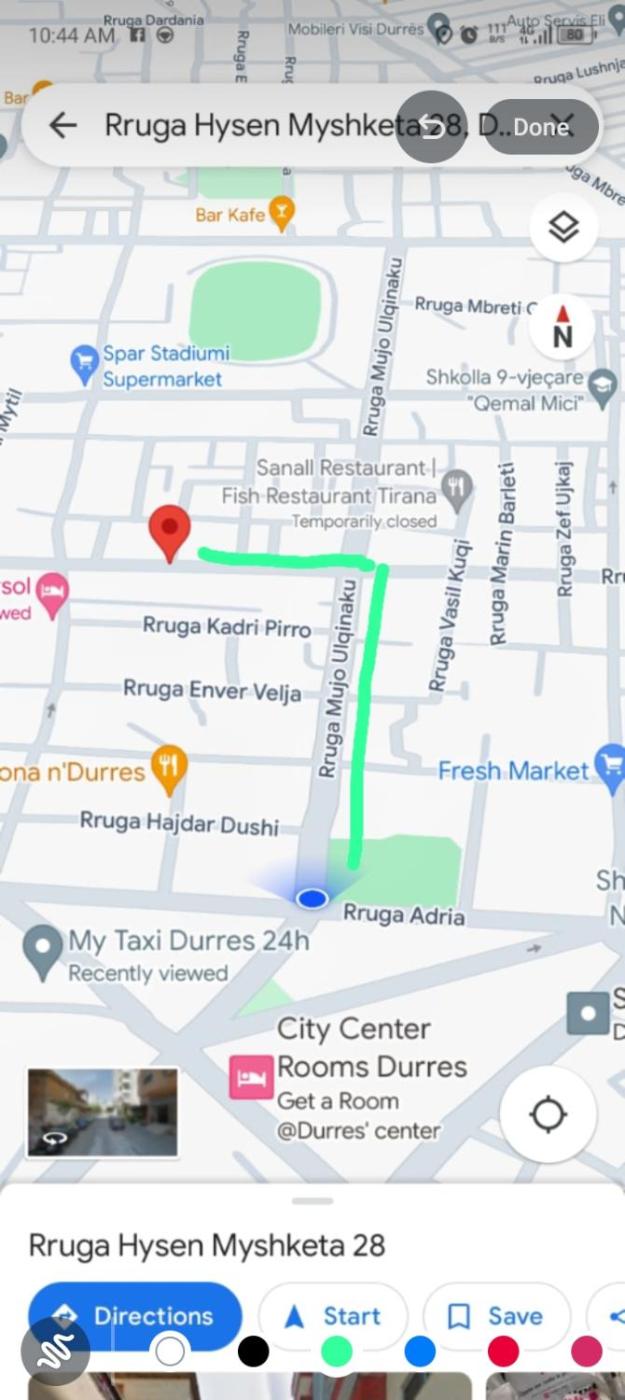Open the drawing pen tool options

coord(54,1352)
